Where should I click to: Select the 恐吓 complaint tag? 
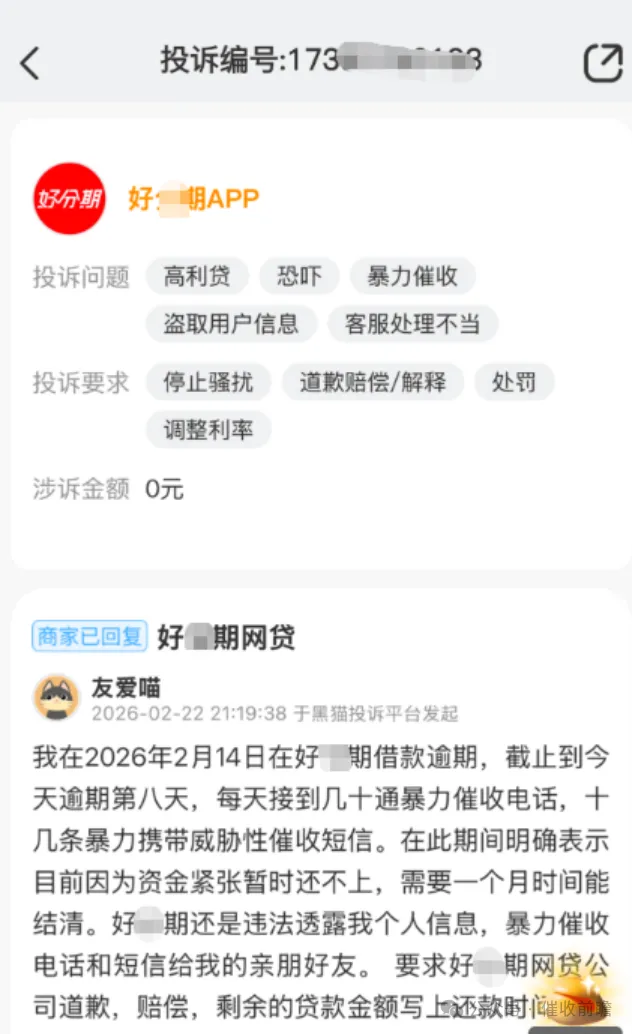click(x=300, y=276)
